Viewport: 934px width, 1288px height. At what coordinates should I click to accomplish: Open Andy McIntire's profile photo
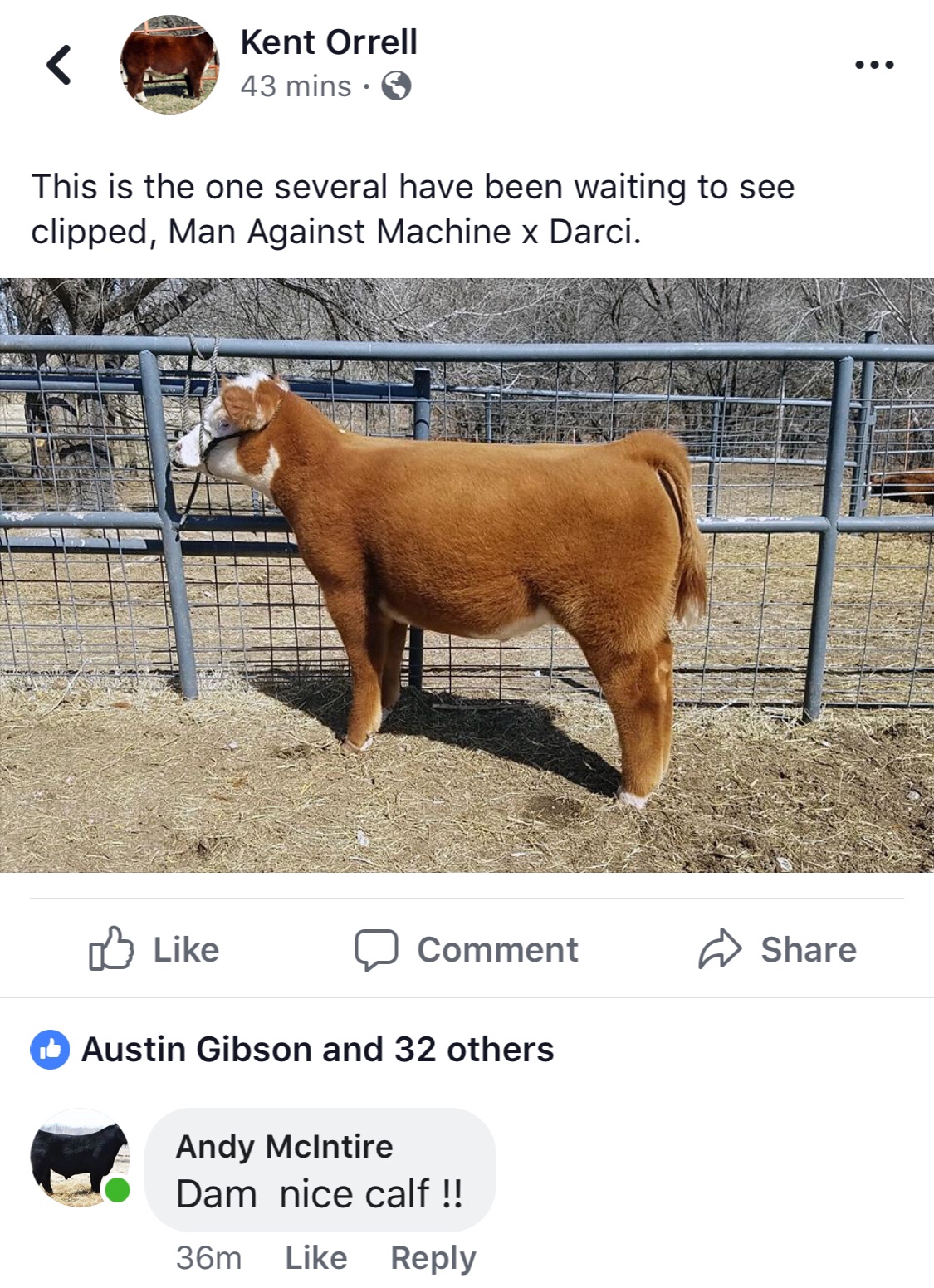[79, 1157]
